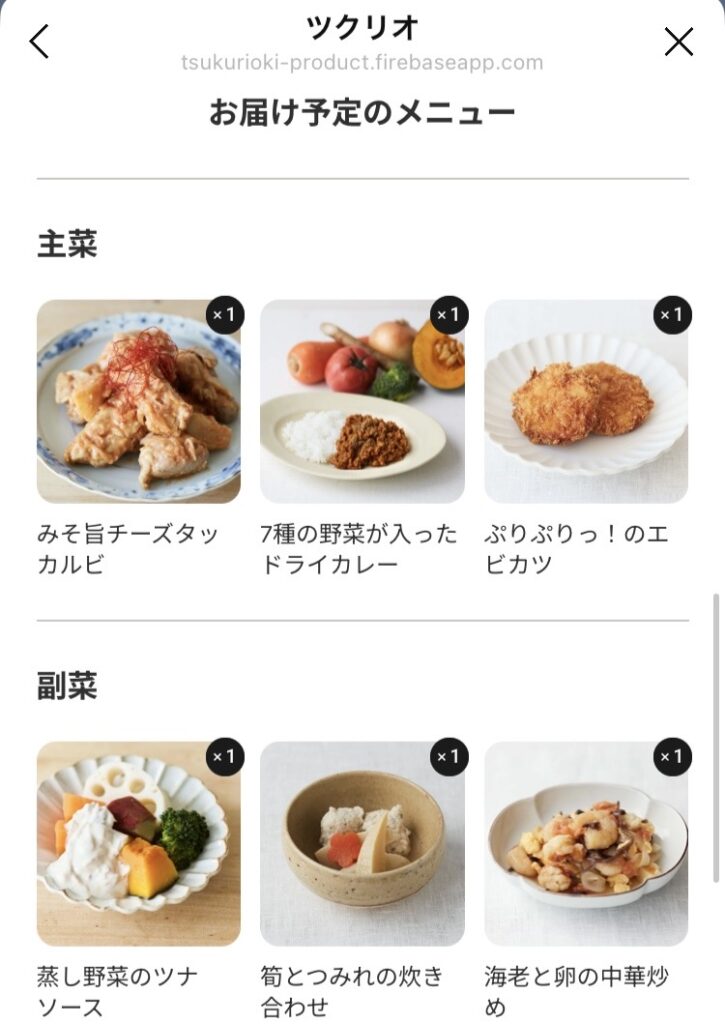Close the ツクリオ web view
The image size is (725, 1024).
click(679, 42)
